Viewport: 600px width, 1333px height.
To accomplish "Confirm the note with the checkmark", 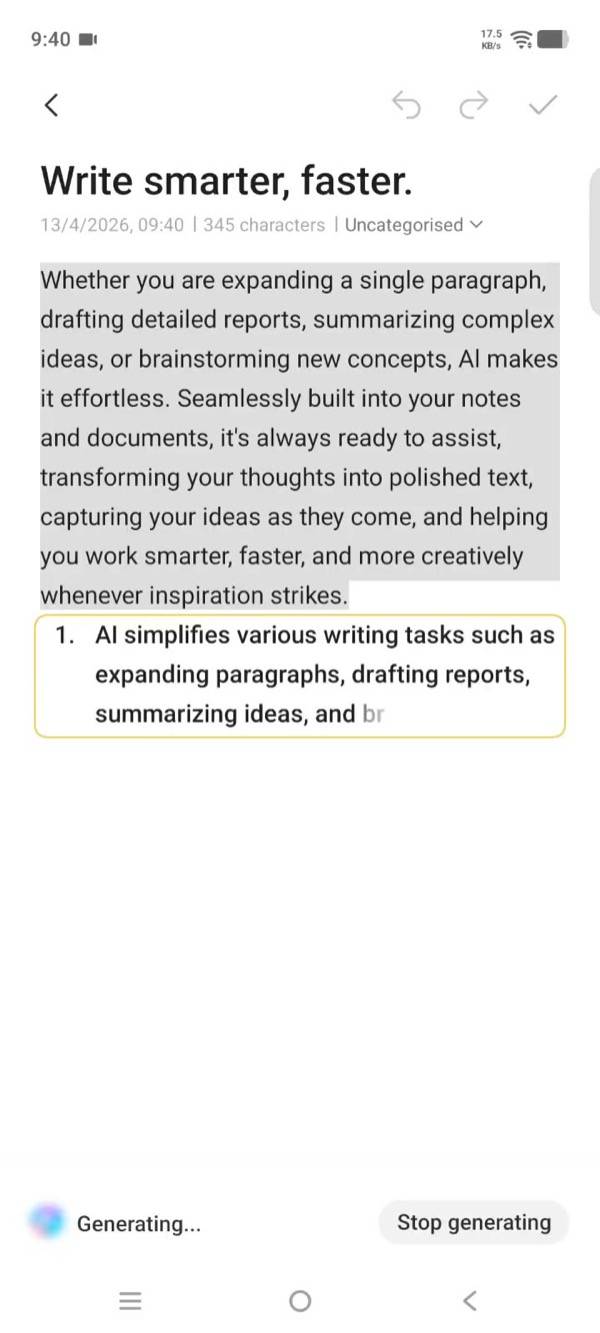I will click(542, 104).
